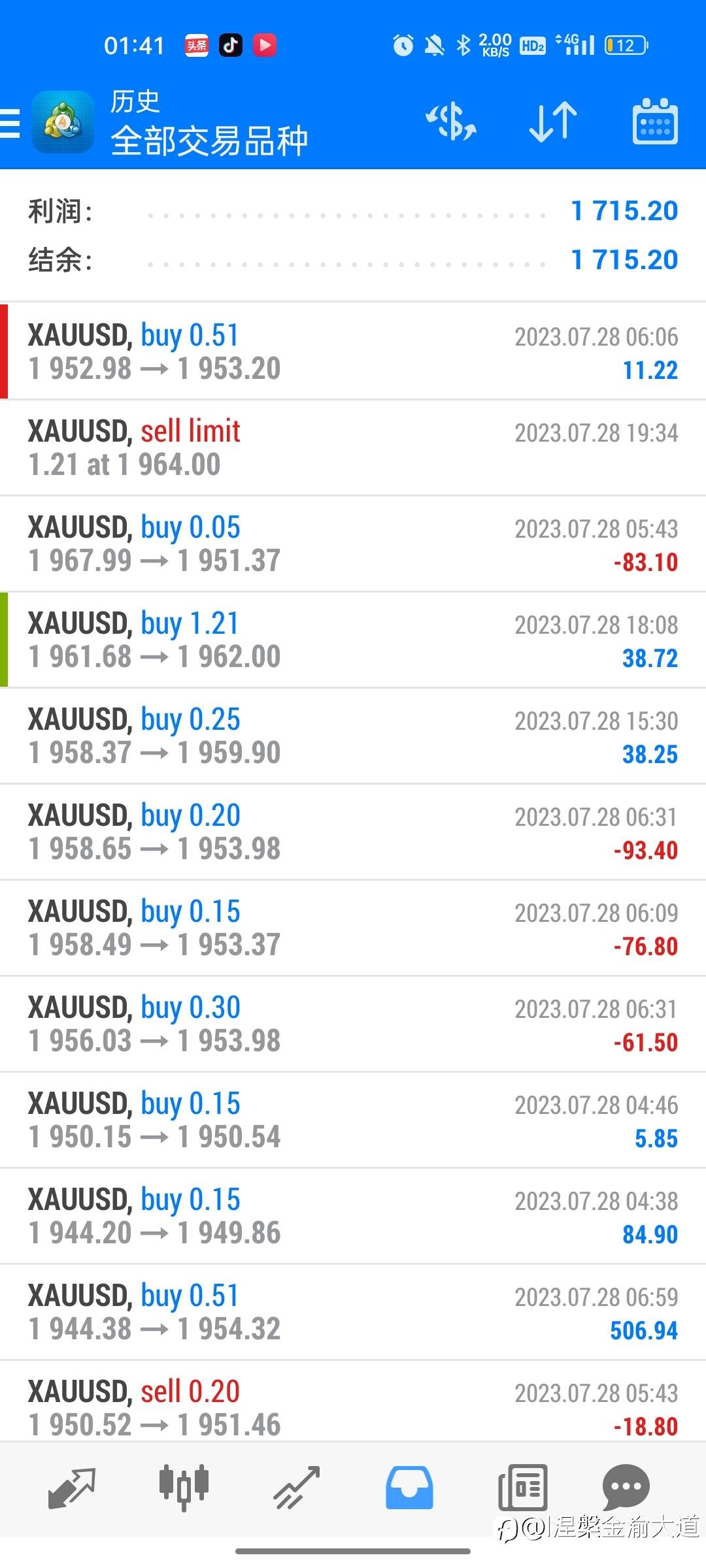706x1568 pixels.
Task: Switch to the candlestick Chart tab
Action: [x=184, y=1488]
